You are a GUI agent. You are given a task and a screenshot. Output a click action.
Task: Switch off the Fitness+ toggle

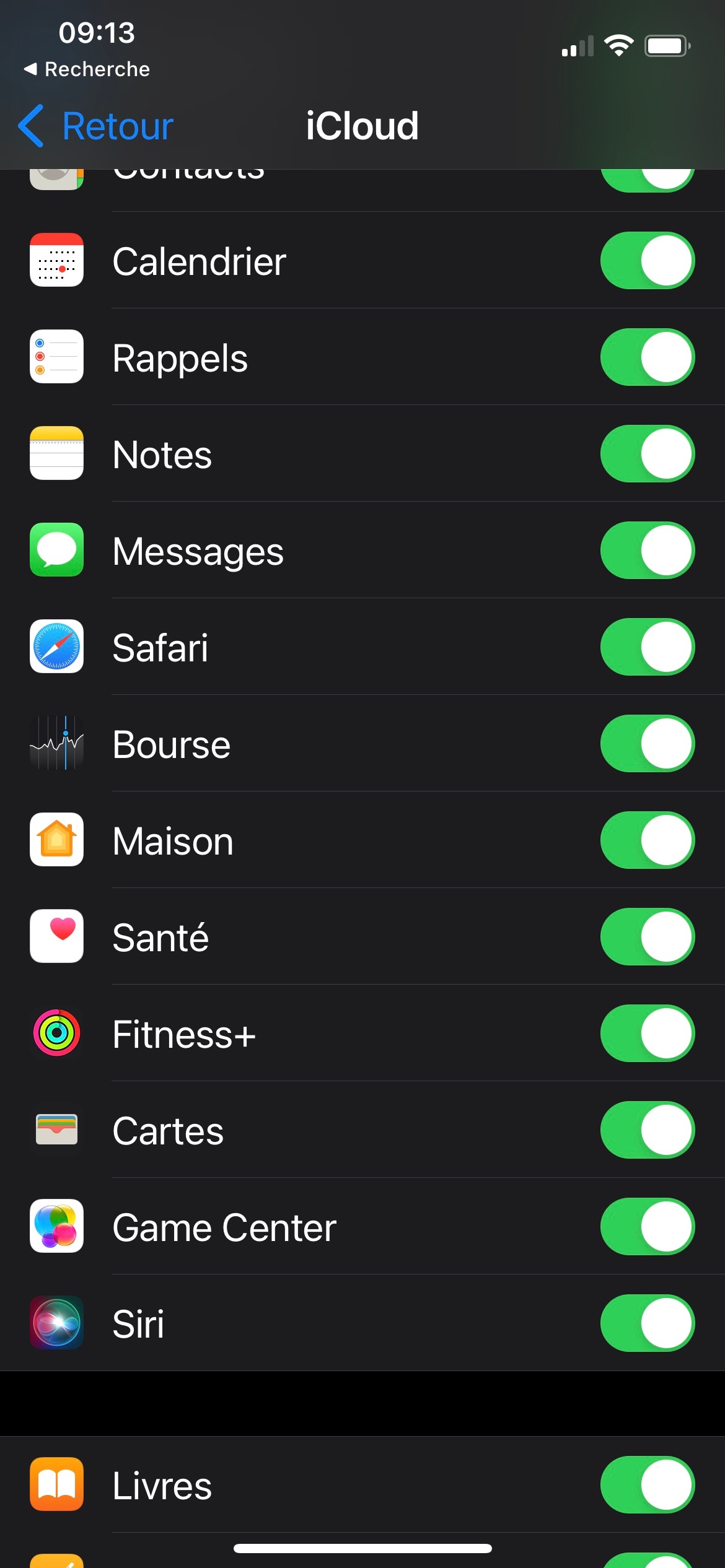[x=647, y=1034]
